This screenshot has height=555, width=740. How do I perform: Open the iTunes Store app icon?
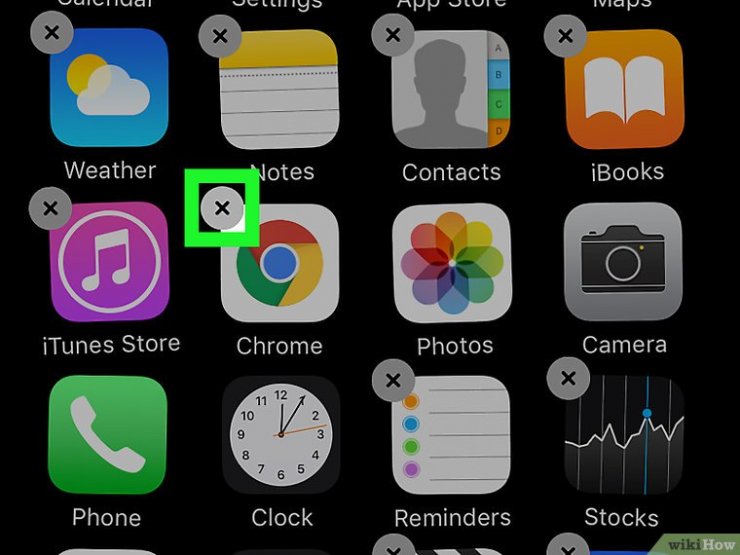coord(109,262)
